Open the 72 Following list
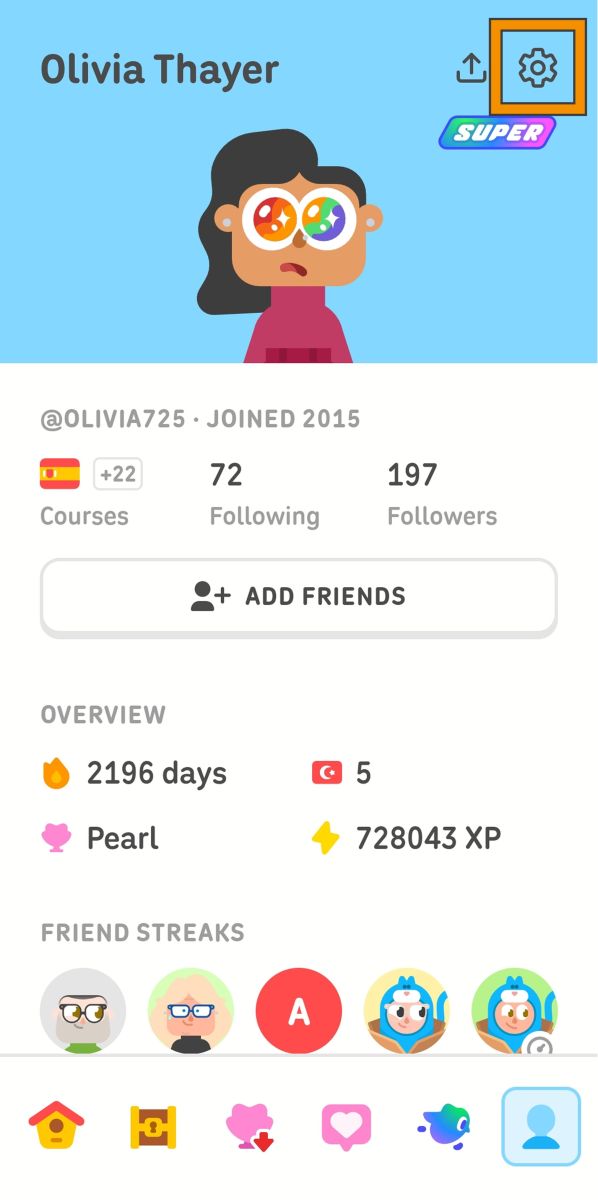 pyautogui.click(x=264, y=492)
